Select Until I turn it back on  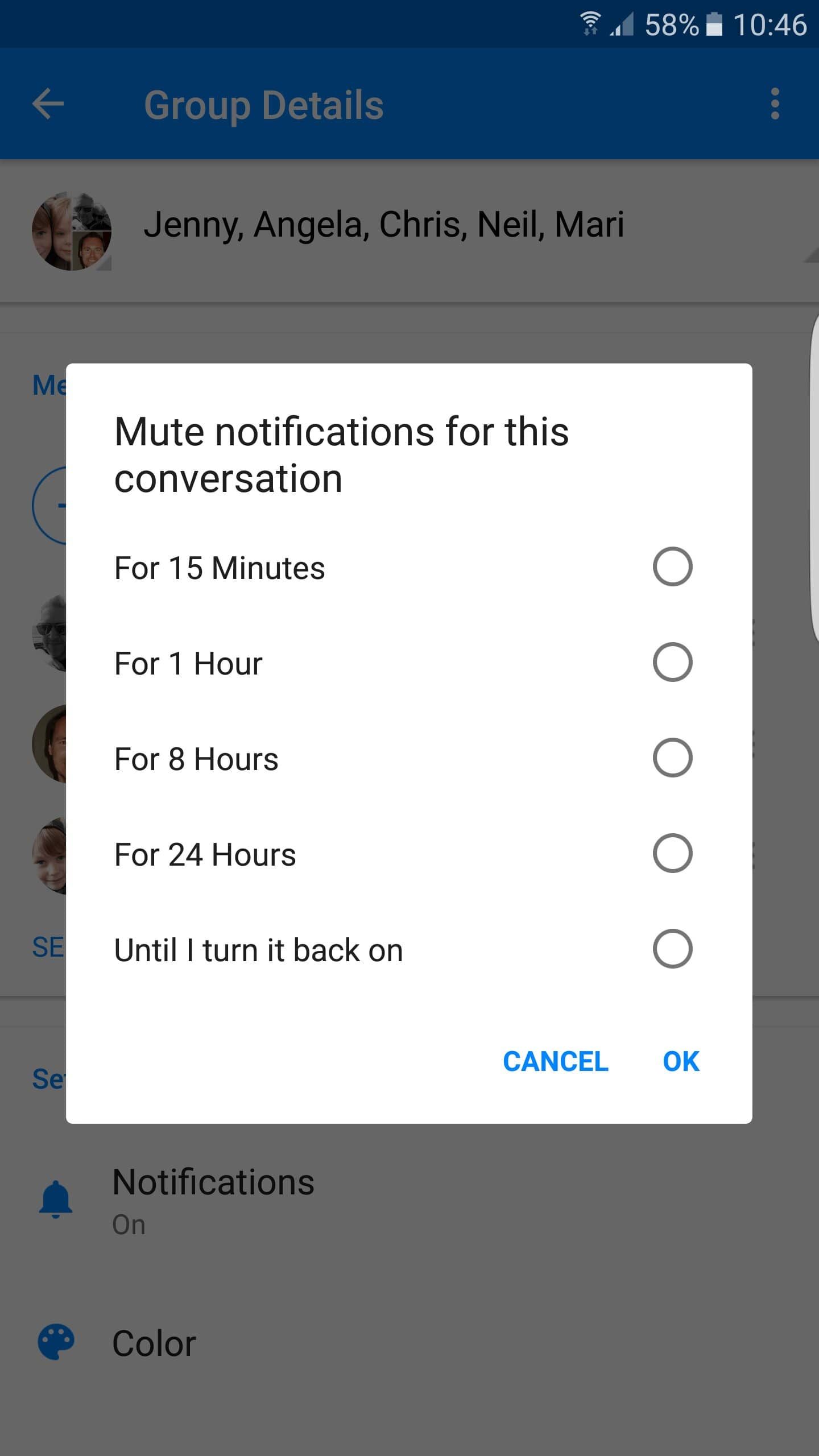pyautogui.click(x=672, y=949)
